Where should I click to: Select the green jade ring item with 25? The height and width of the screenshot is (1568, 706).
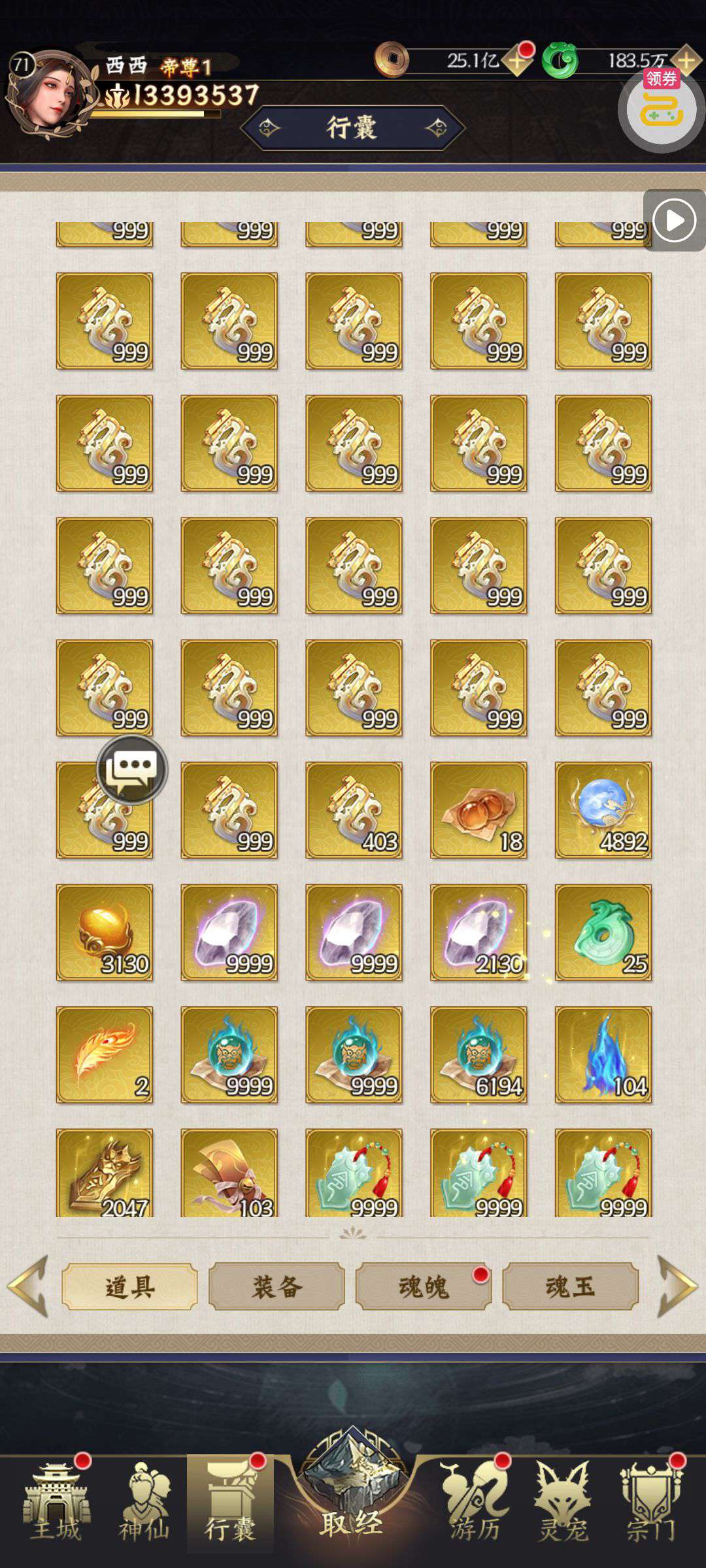tap(603, 932)
